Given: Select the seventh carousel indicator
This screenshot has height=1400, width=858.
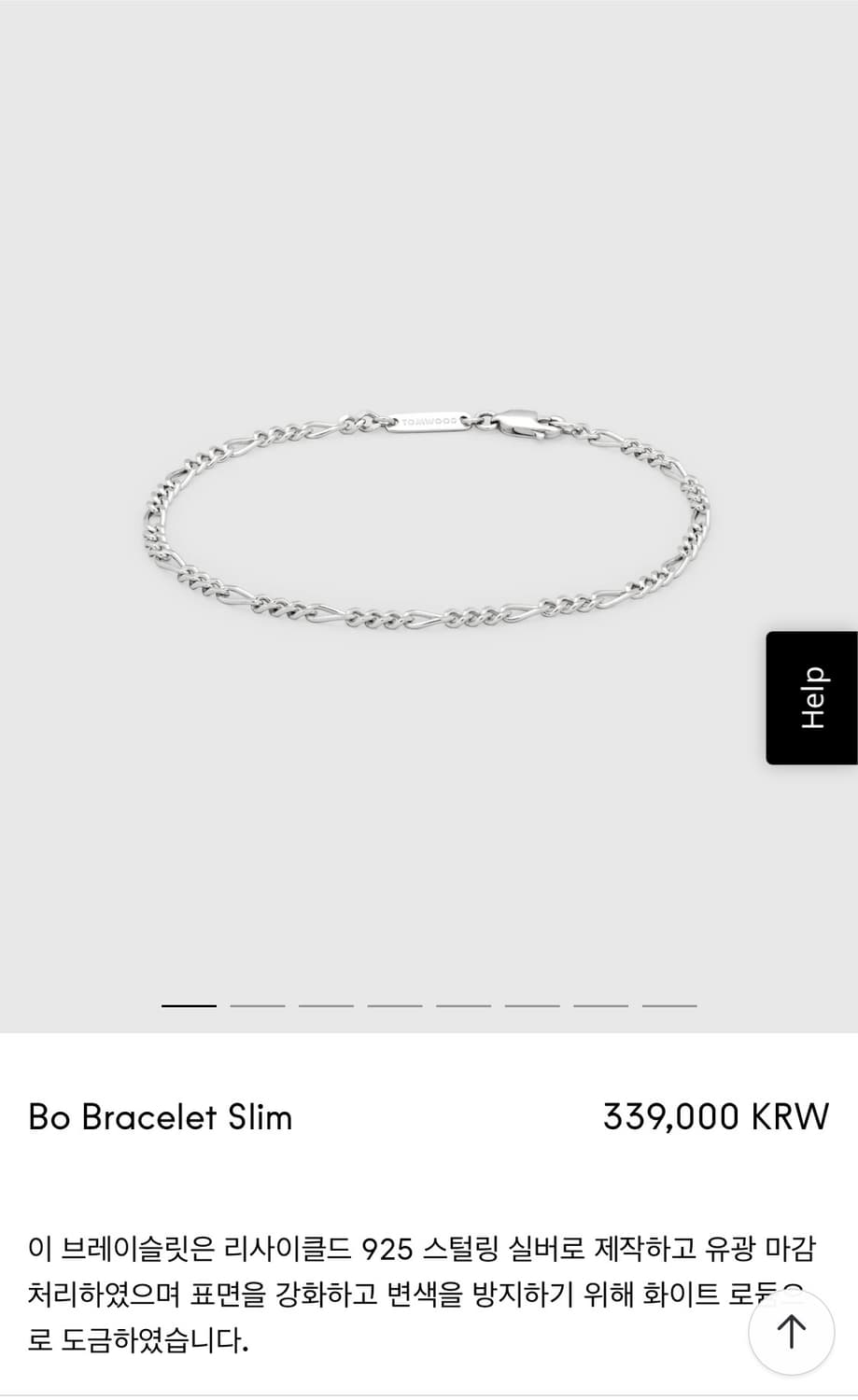Looking at the screenshot, I should (x=601, y=1006).
